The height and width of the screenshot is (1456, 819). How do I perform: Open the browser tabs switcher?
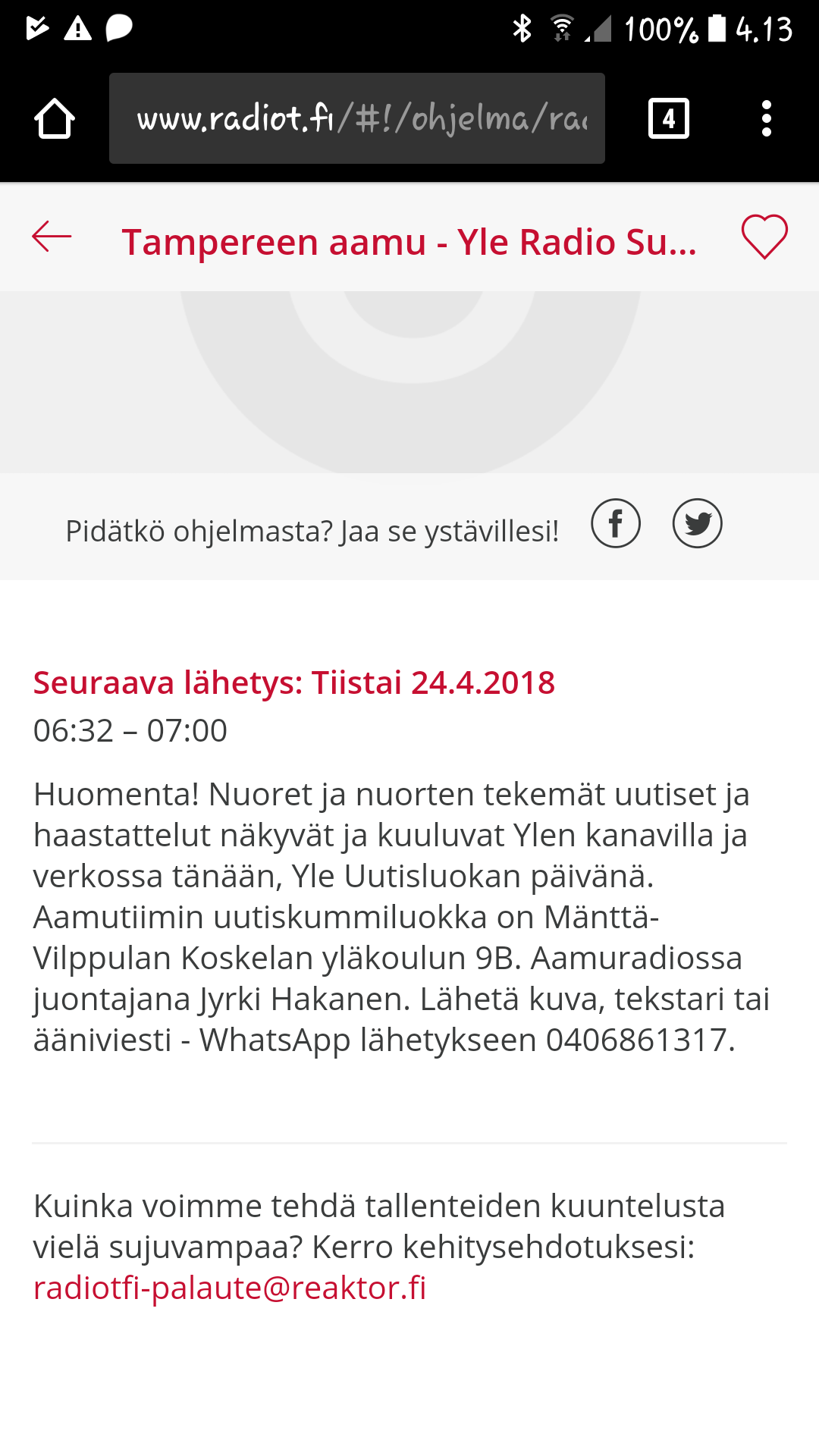tap(668, 119)
